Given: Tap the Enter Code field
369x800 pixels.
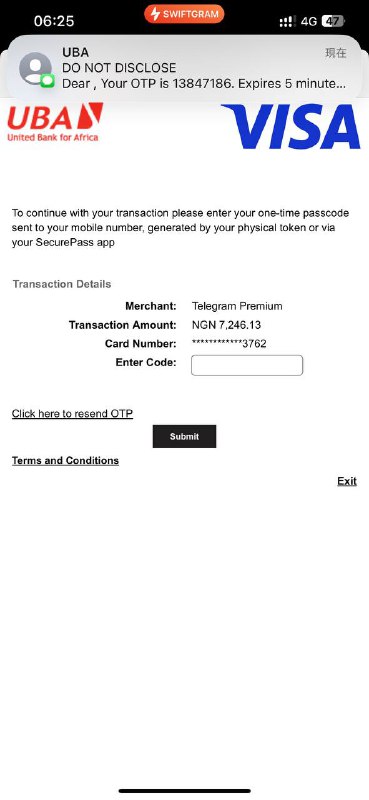Looking at the screenshot, I should (x=247, y=365).
